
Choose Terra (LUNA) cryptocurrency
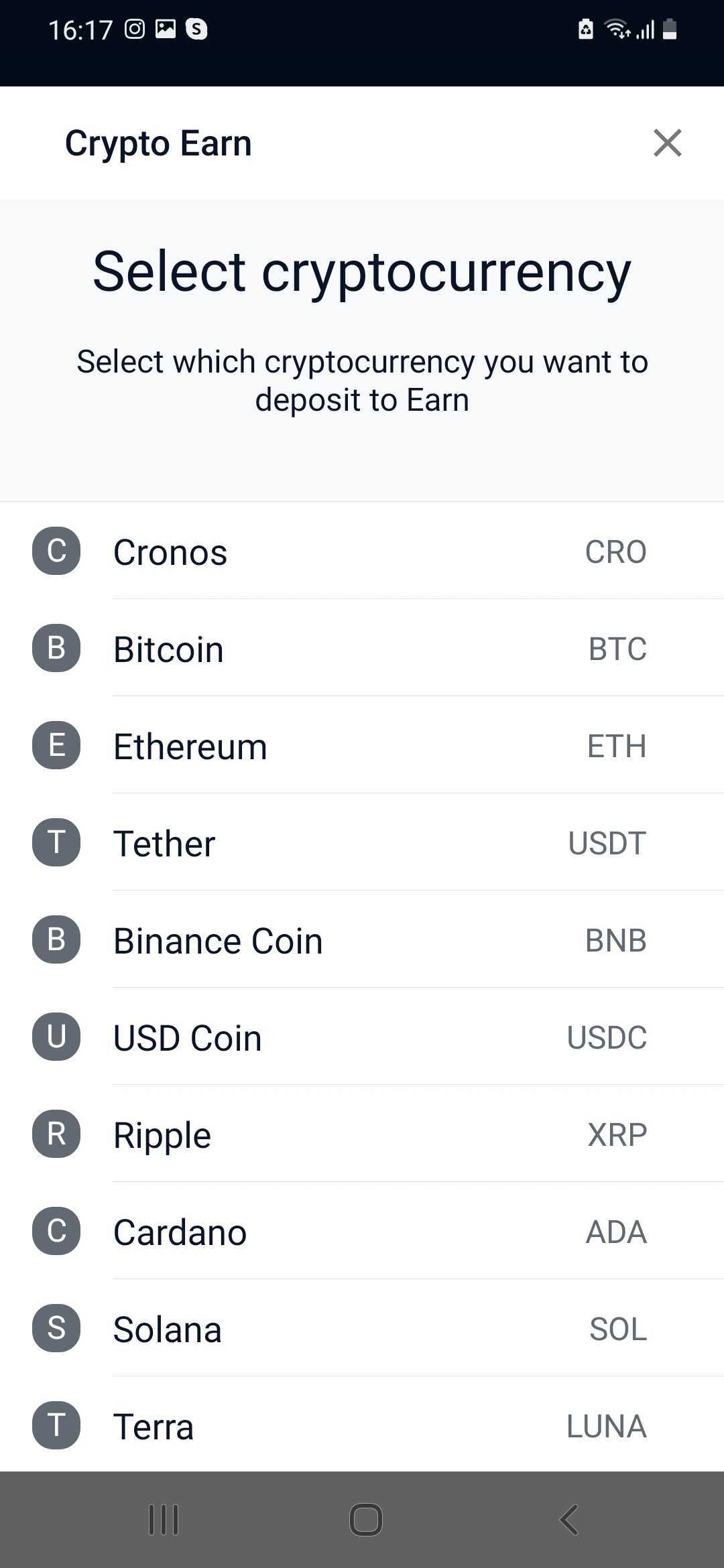(x=362, y=1425)
